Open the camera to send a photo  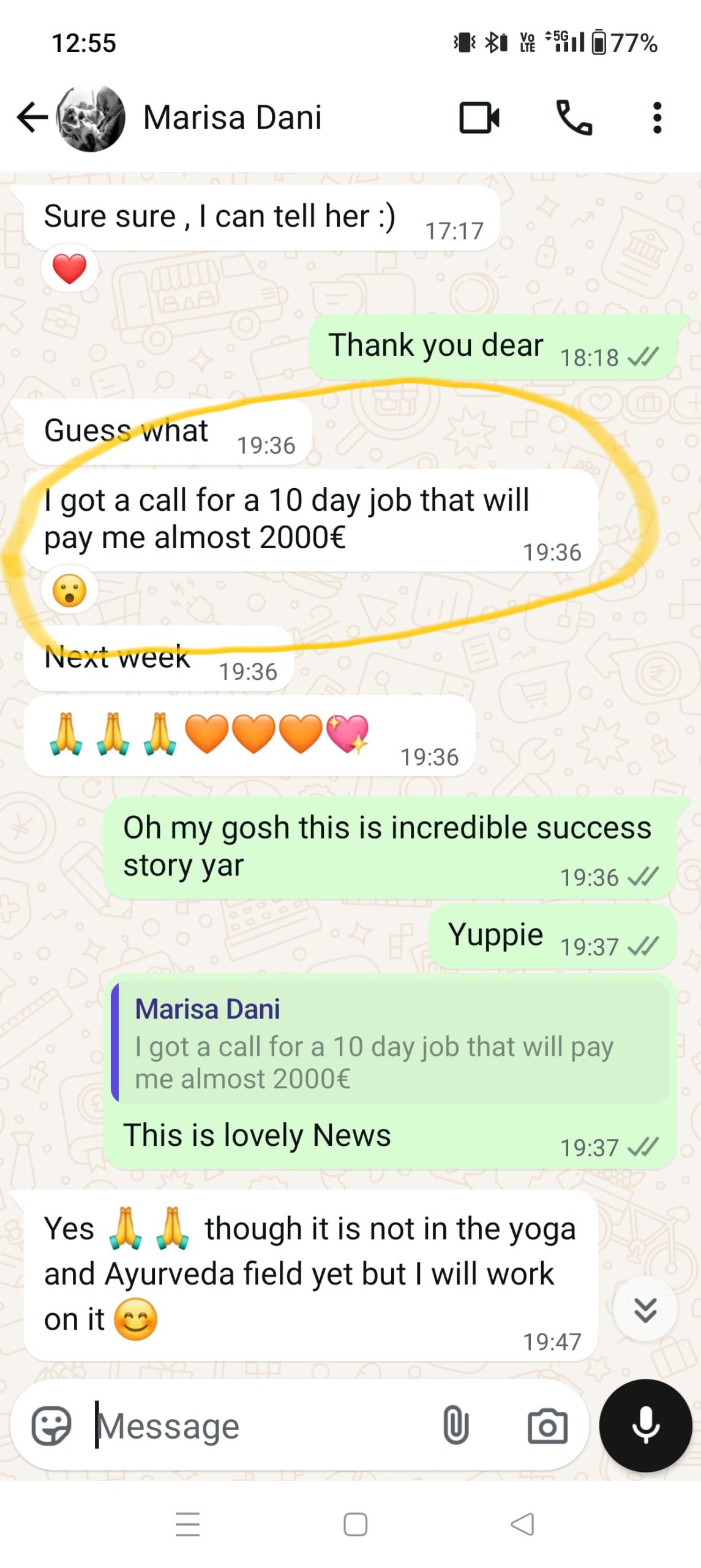(x=547, y=1425)
